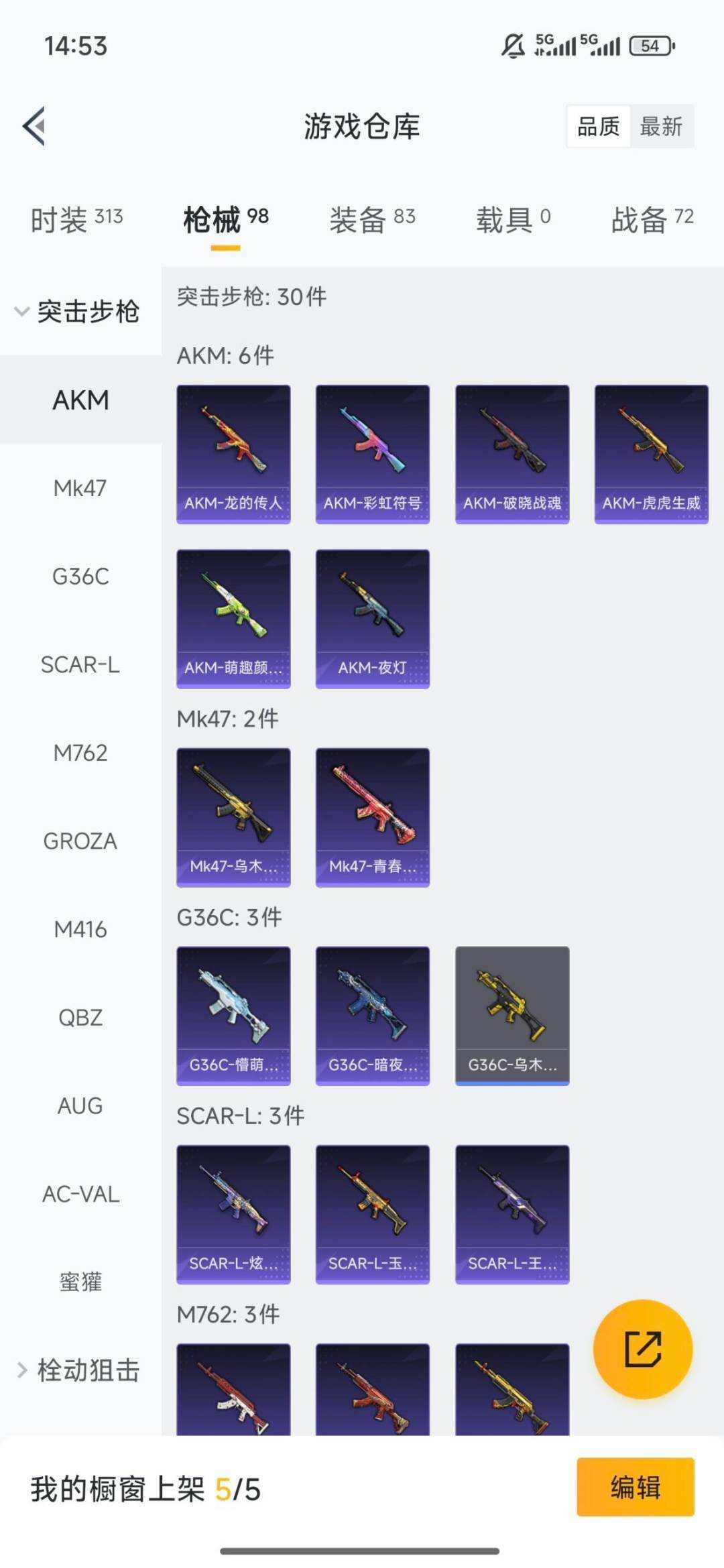Screen dimensions: 724x1568
Task: Open the 战备 tab
Action: (652, 219)
